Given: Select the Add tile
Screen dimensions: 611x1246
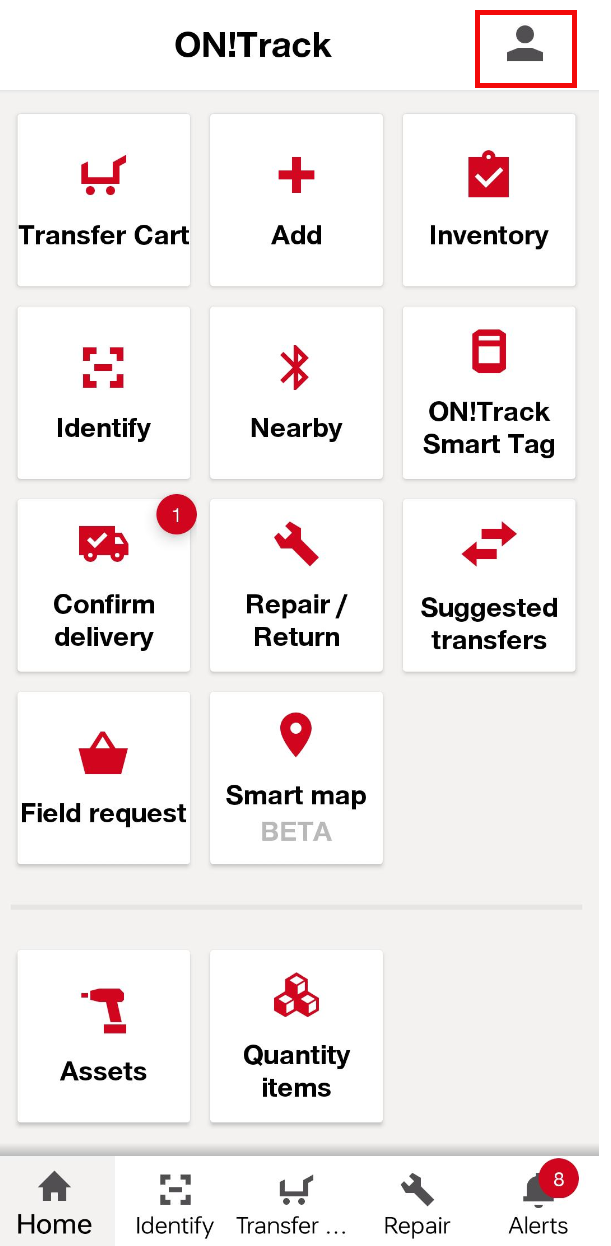Looking at the screenshot, I should (296, 200).
